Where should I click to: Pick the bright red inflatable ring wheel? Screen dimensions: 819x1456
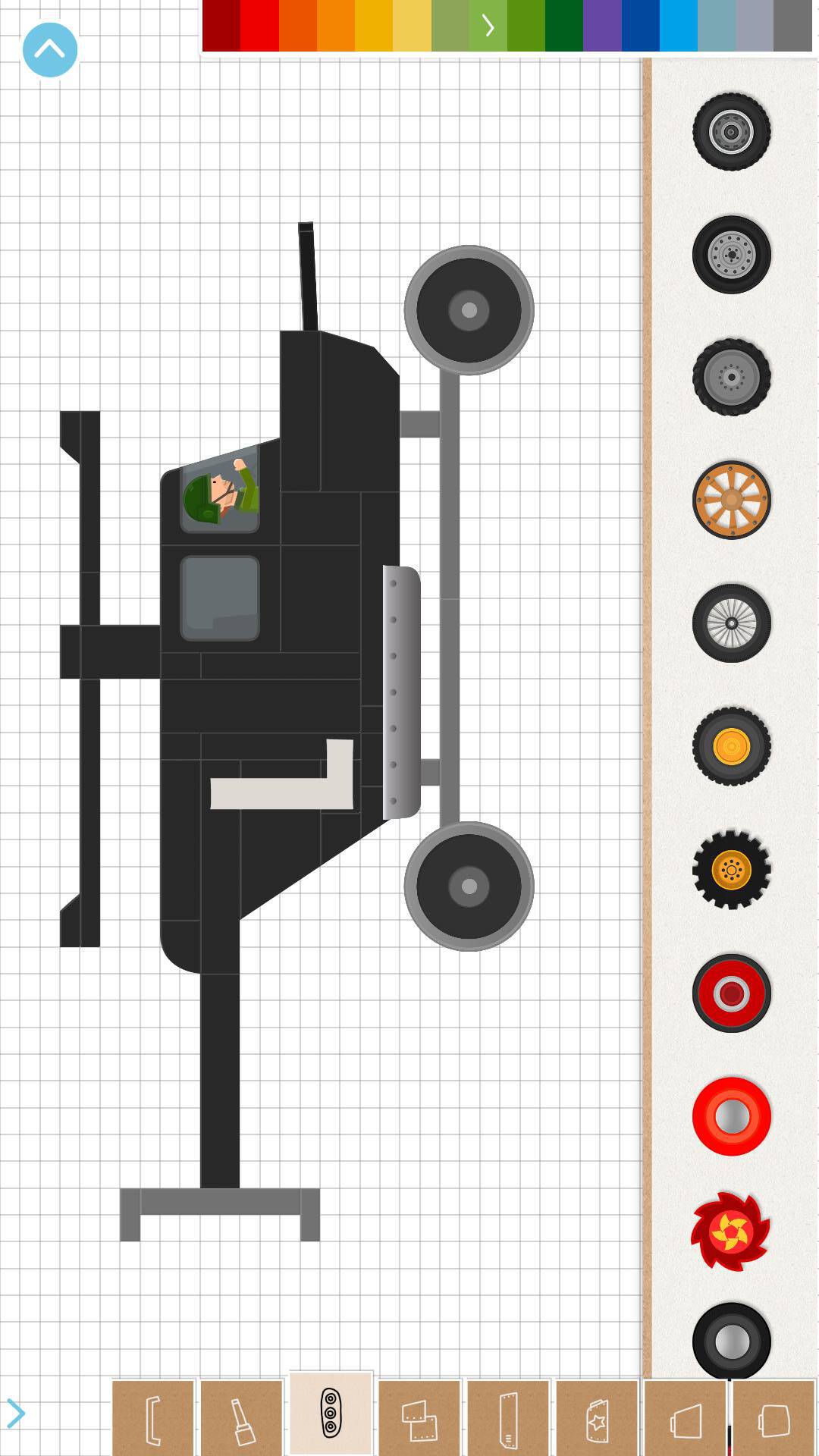(x=731, y=1116)
